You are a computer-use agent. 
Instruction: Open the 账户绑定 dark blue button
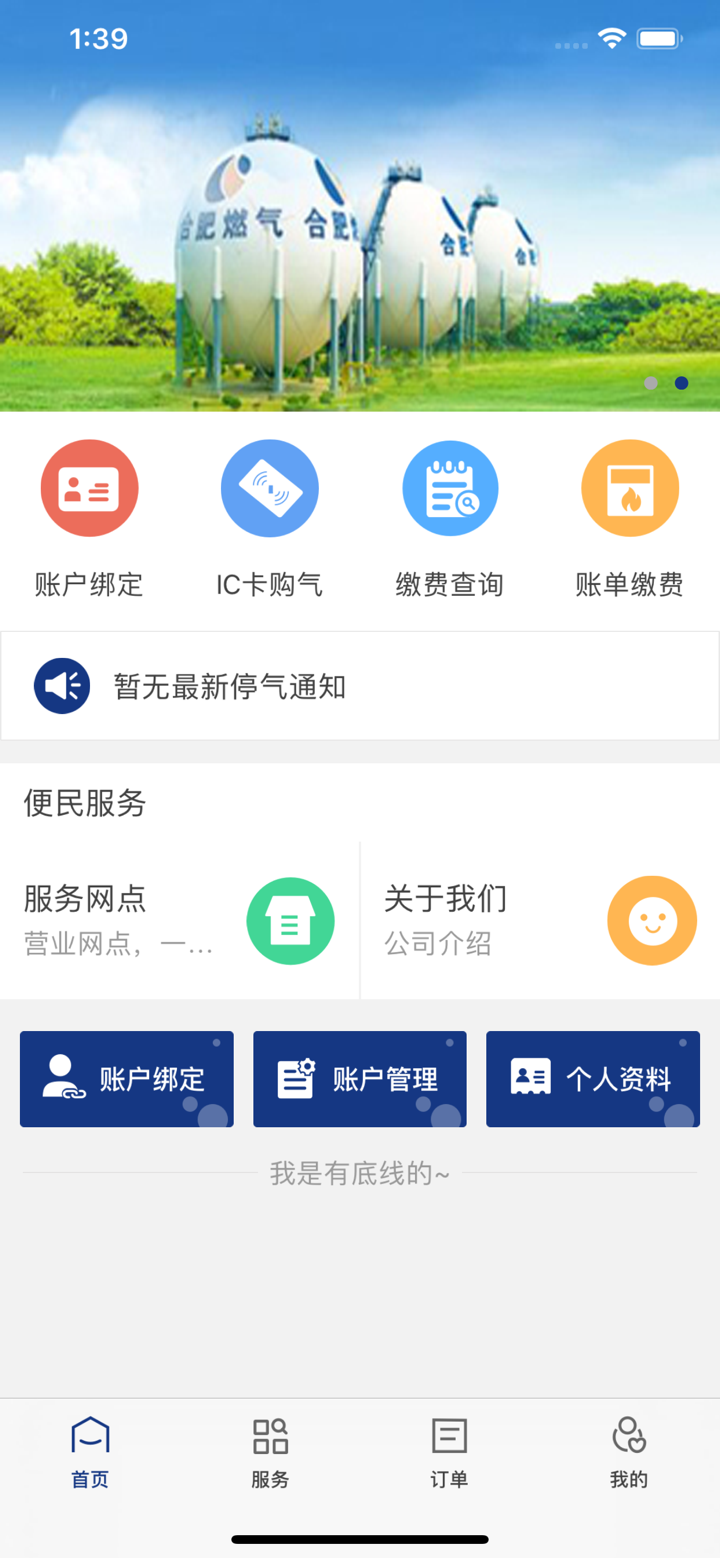click(x=126, y=1078)
